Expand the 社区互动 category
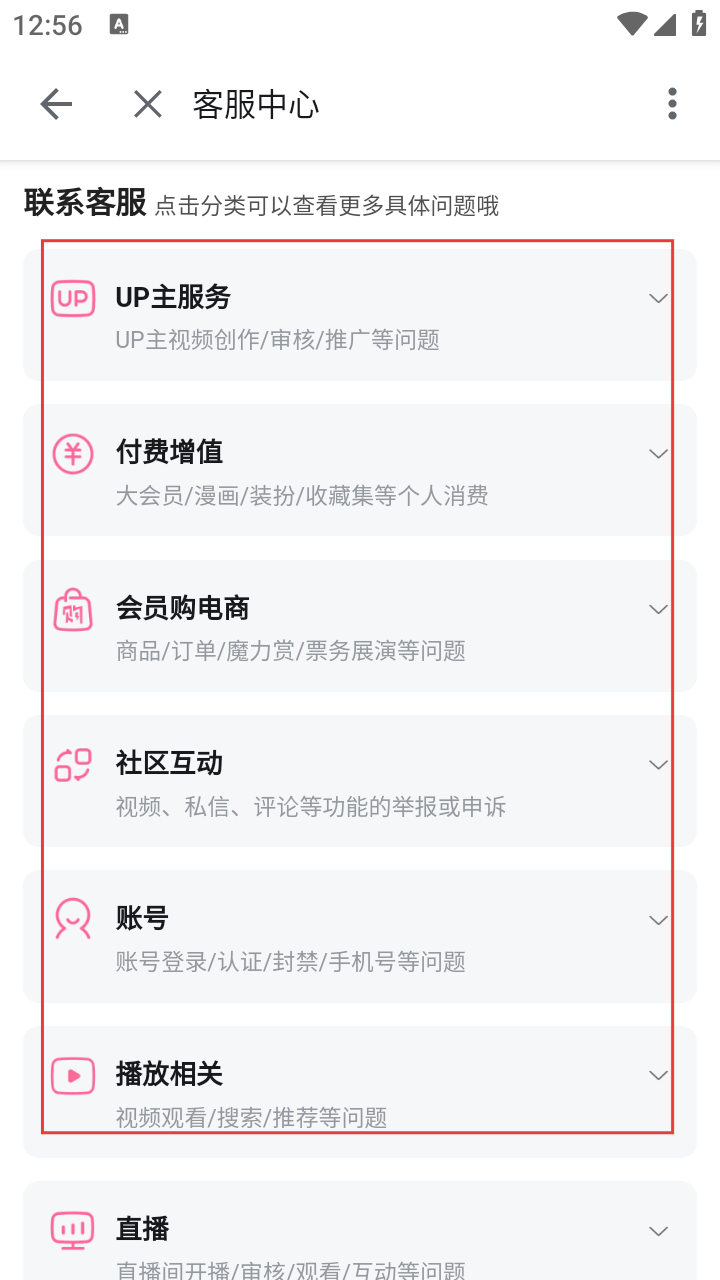The width and height of the screenshot is (720, 1280). pos(657,765)
